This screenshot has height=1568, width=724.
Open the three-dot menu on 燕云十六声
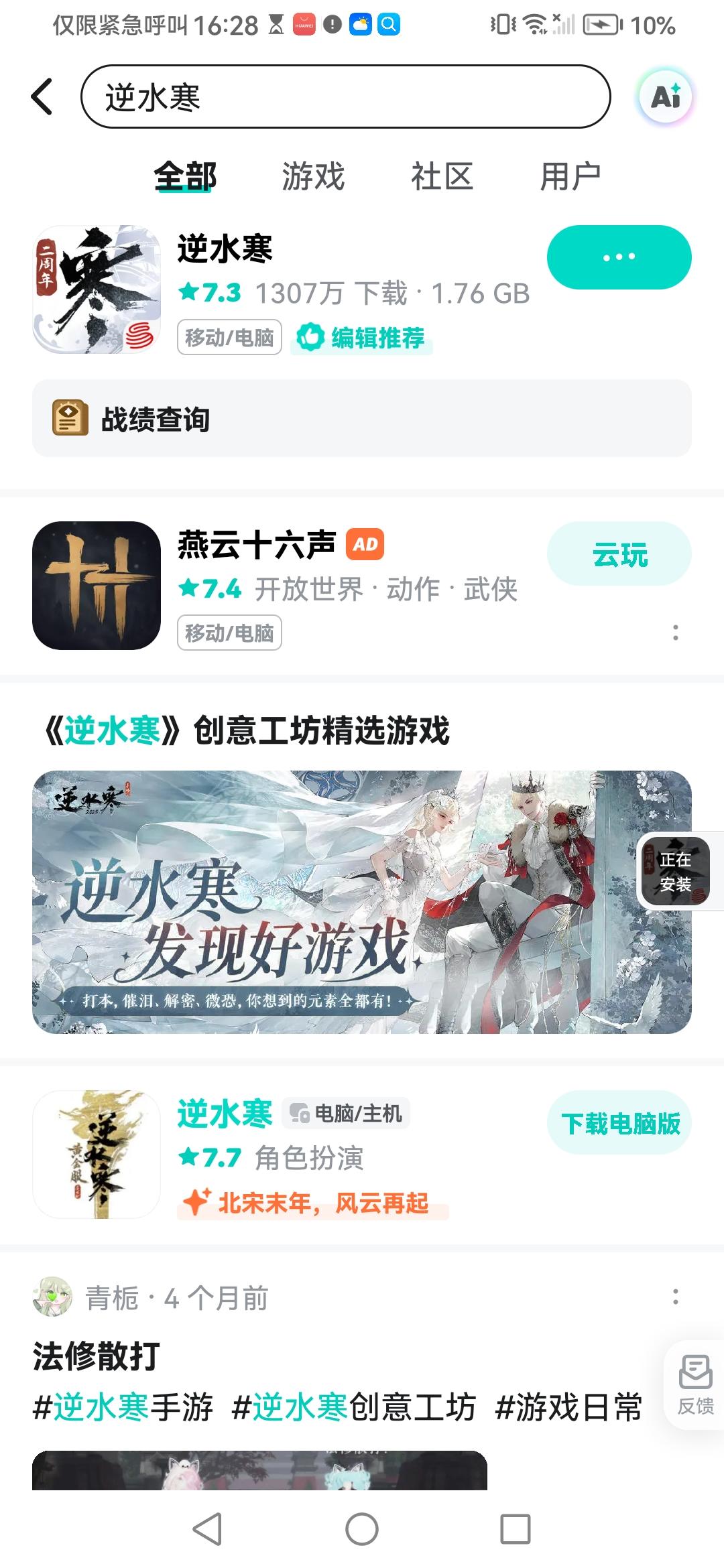[x=674, y=631]
